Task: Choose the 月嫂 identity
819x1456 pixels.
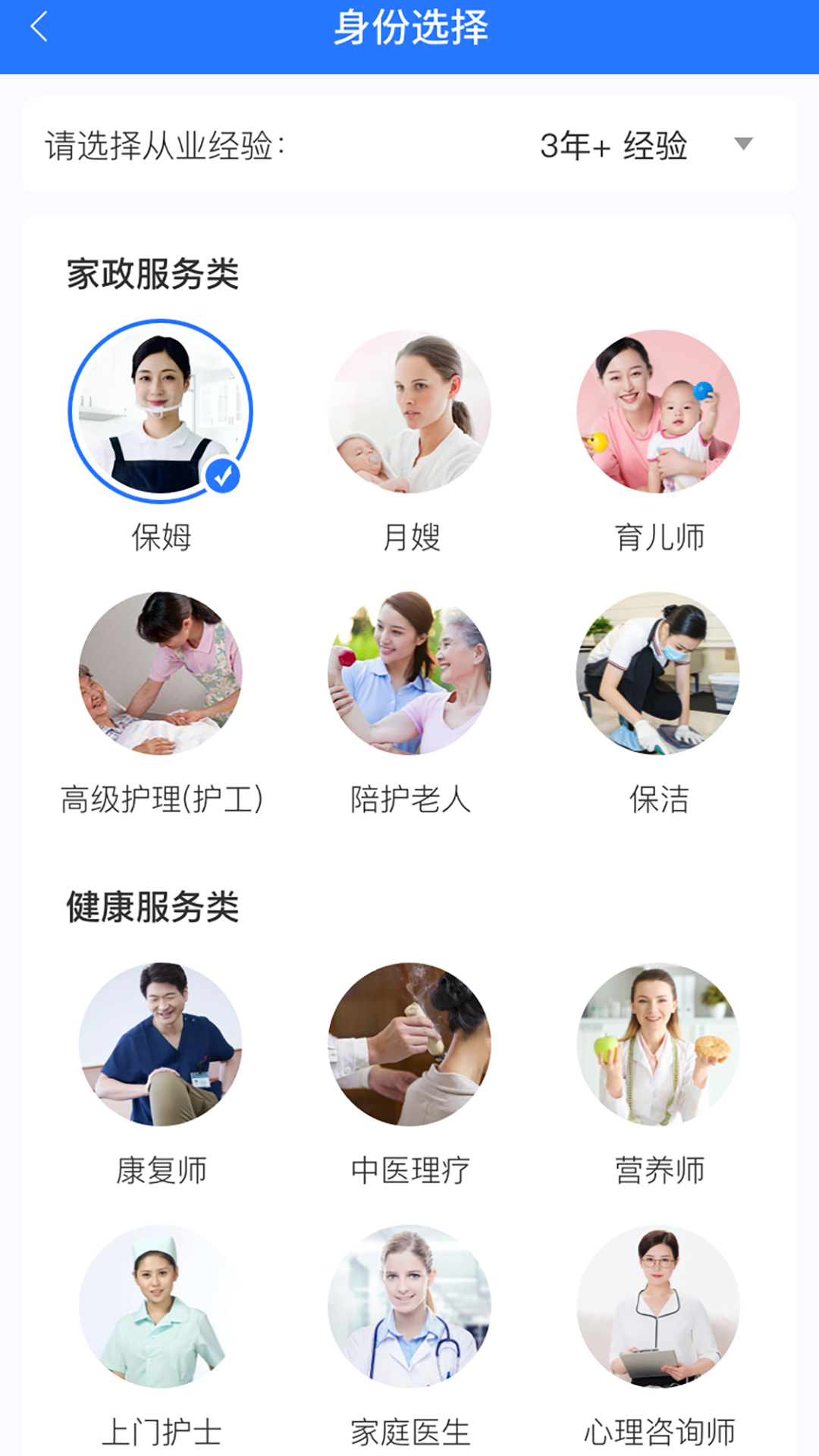Action: point(409,412)
